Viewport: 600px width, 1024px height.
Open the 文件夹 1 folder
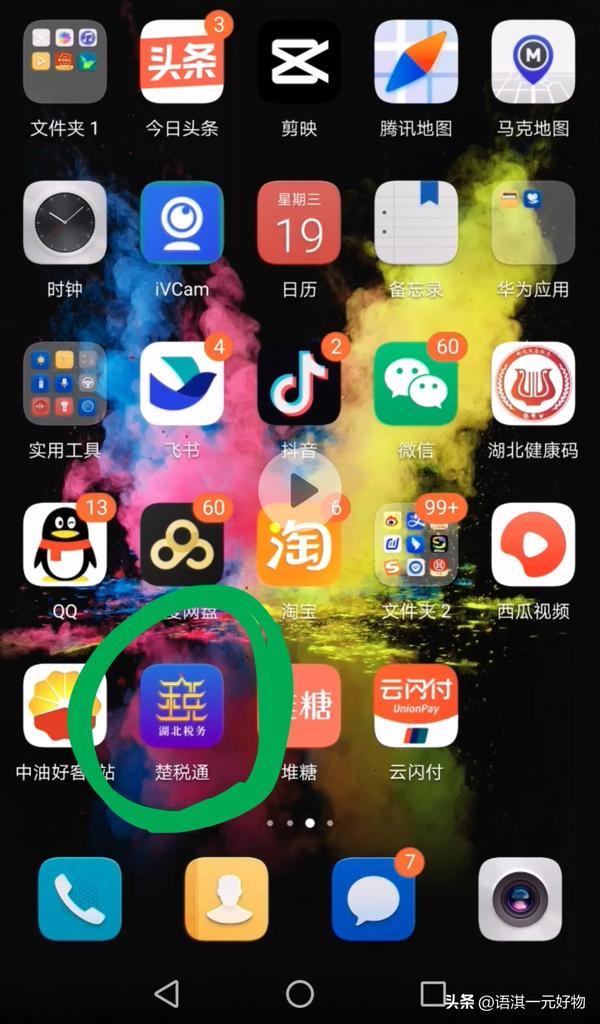(65, 61)
